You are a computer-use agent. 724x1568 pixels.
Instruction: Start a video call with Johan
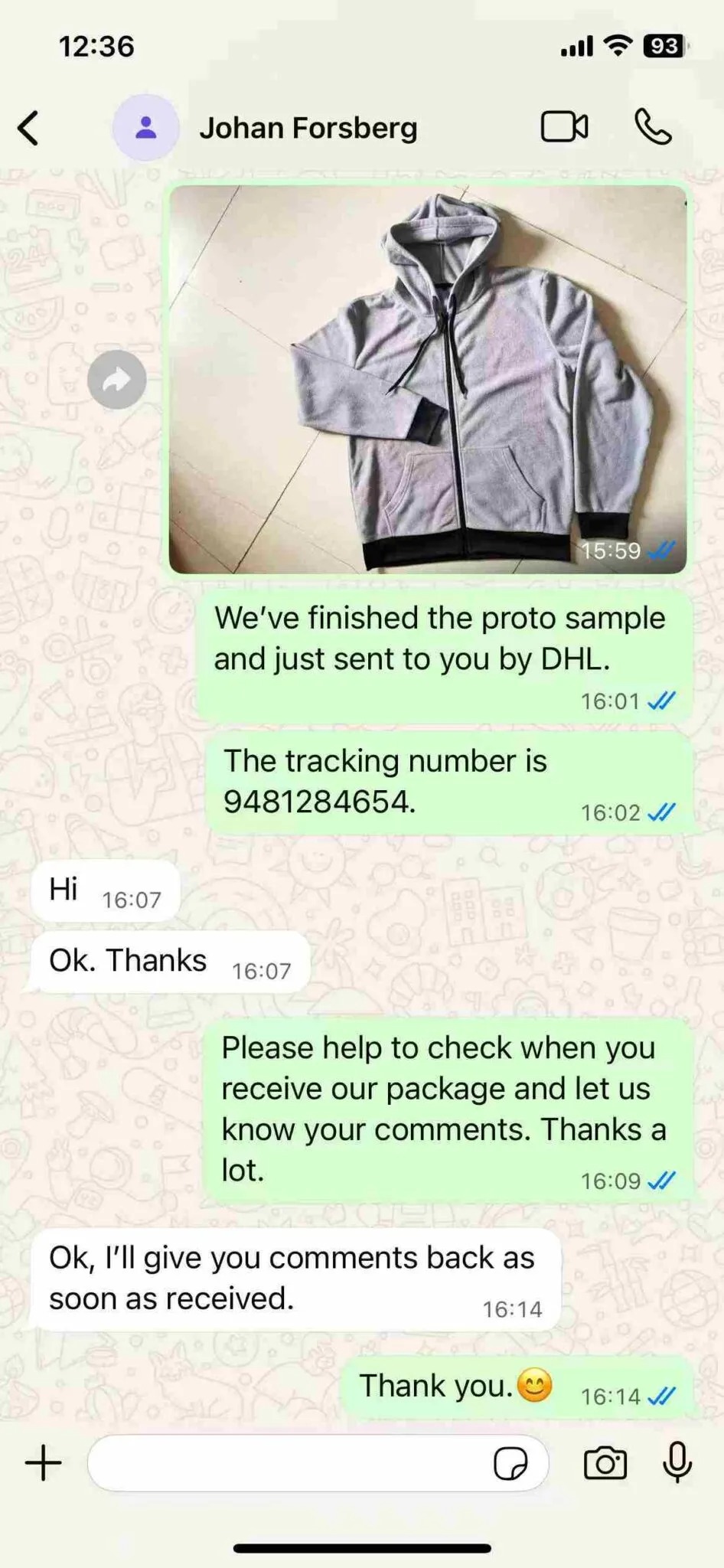[x=564, y=127]
